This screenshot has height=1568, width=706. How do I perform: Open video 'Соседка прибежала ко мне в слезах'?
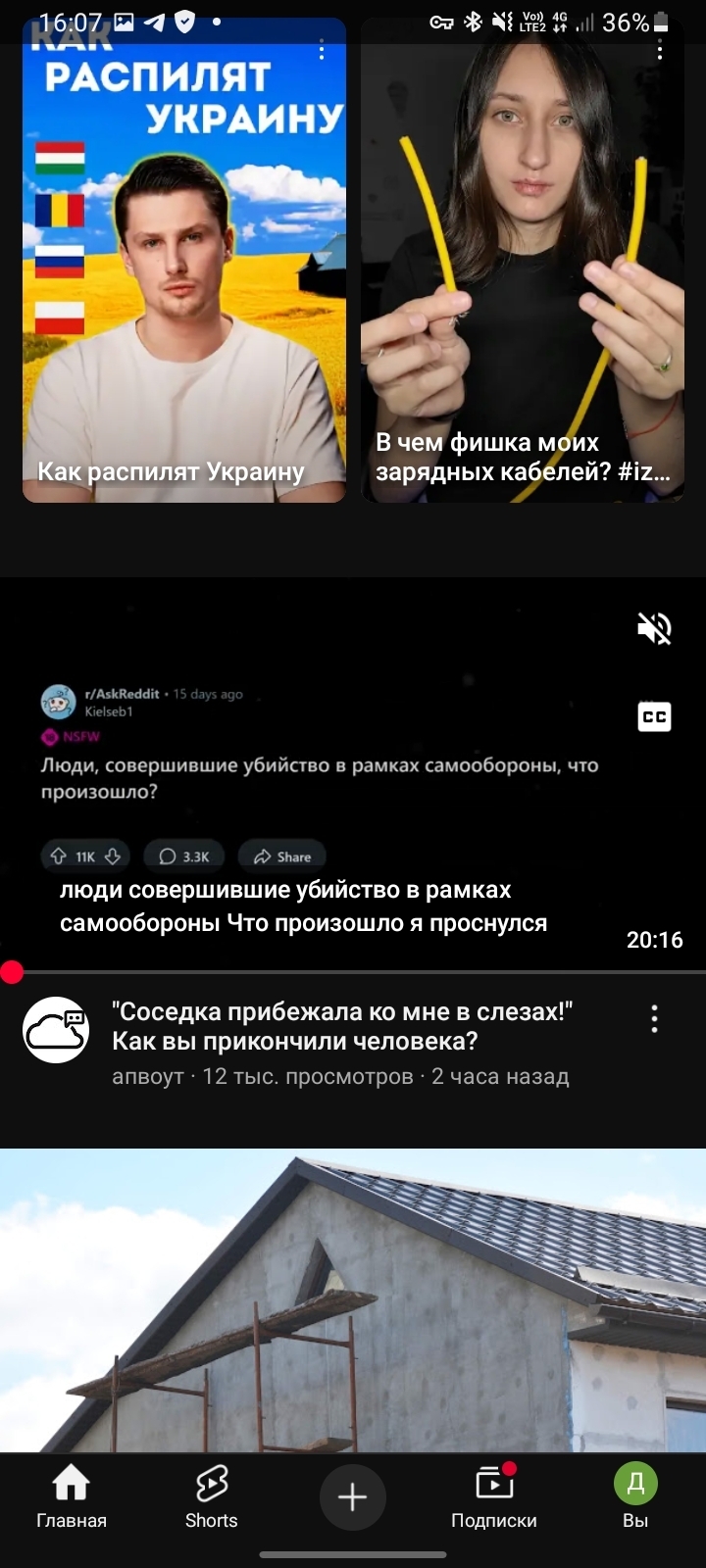pos(341,1026)
